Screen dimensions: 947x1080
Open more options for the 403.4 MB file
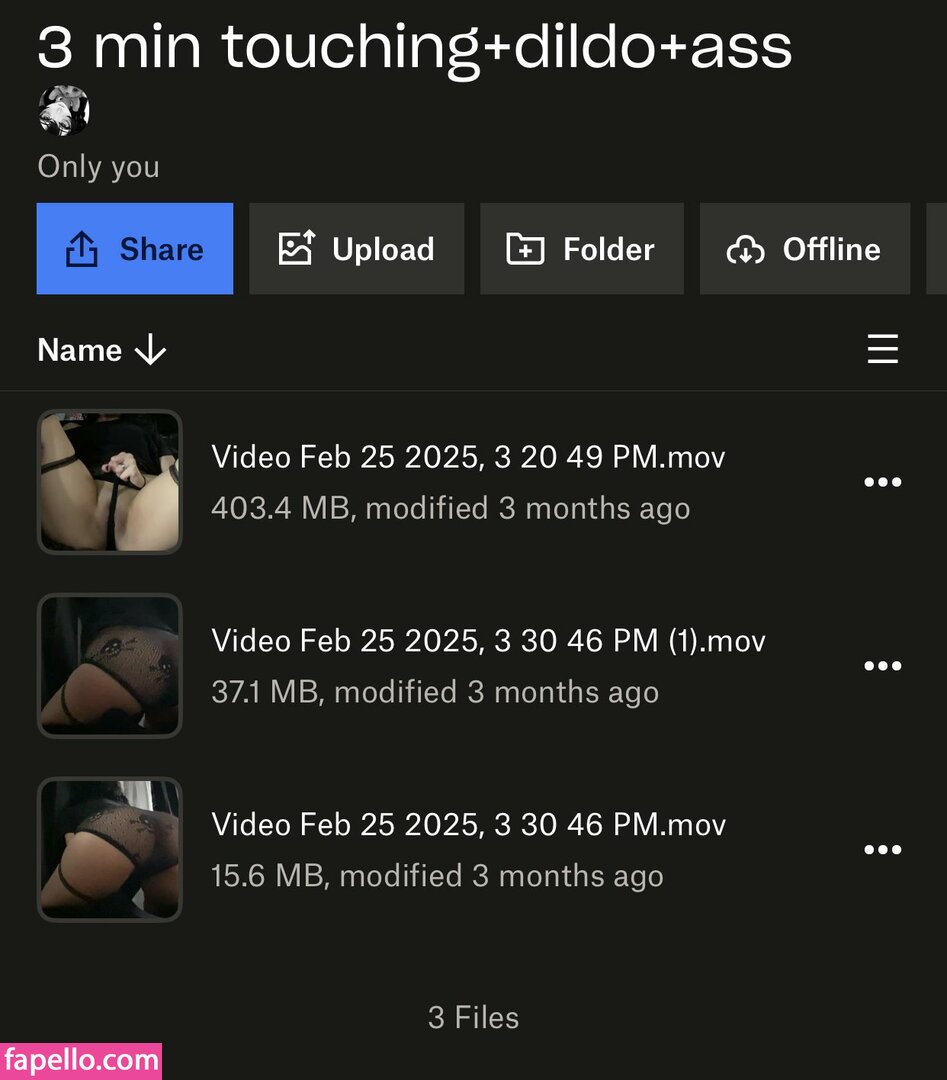click(882, 483)
